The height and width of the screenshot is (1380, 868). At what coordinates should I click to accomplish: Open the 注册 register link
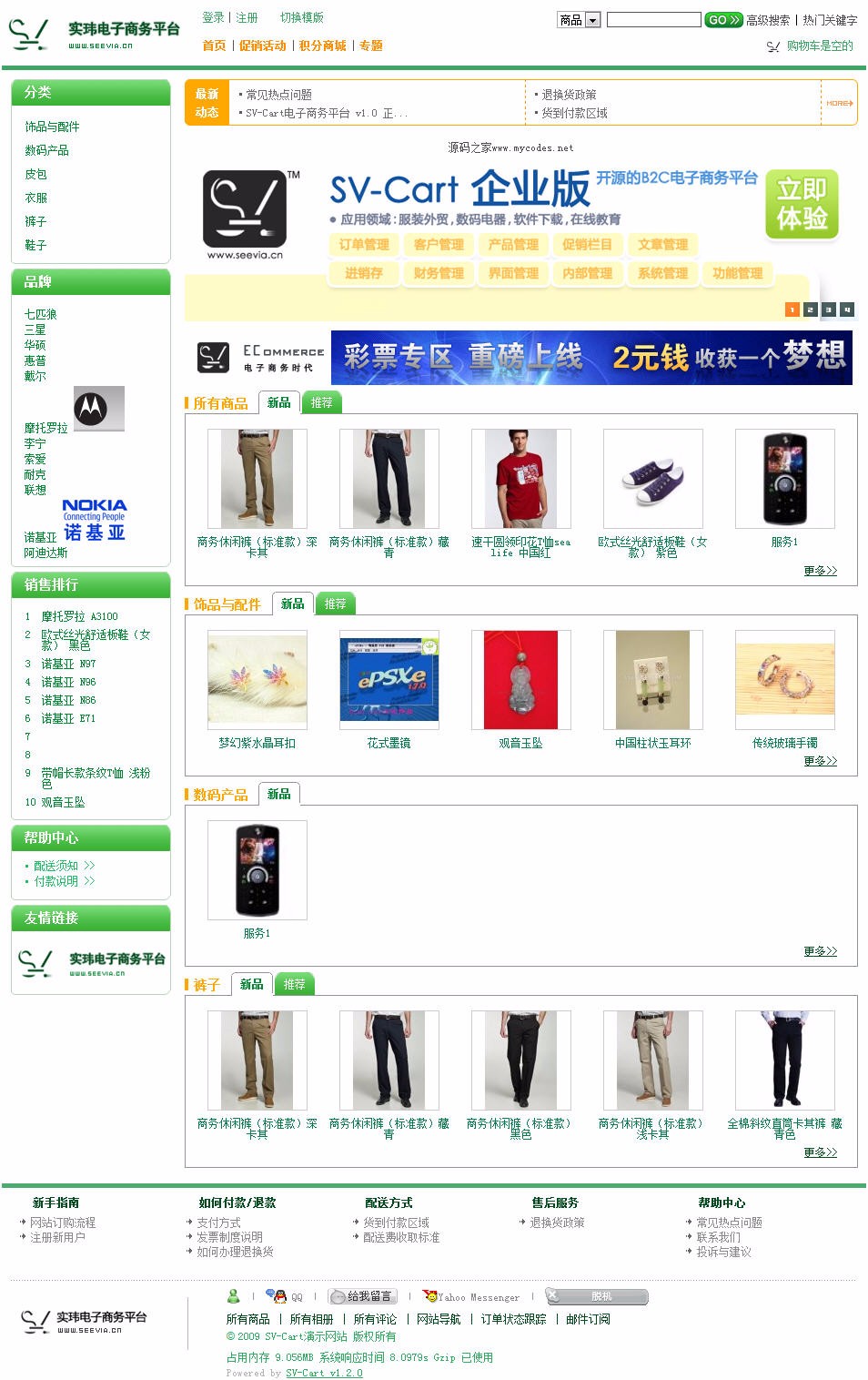tap(247, 17)
